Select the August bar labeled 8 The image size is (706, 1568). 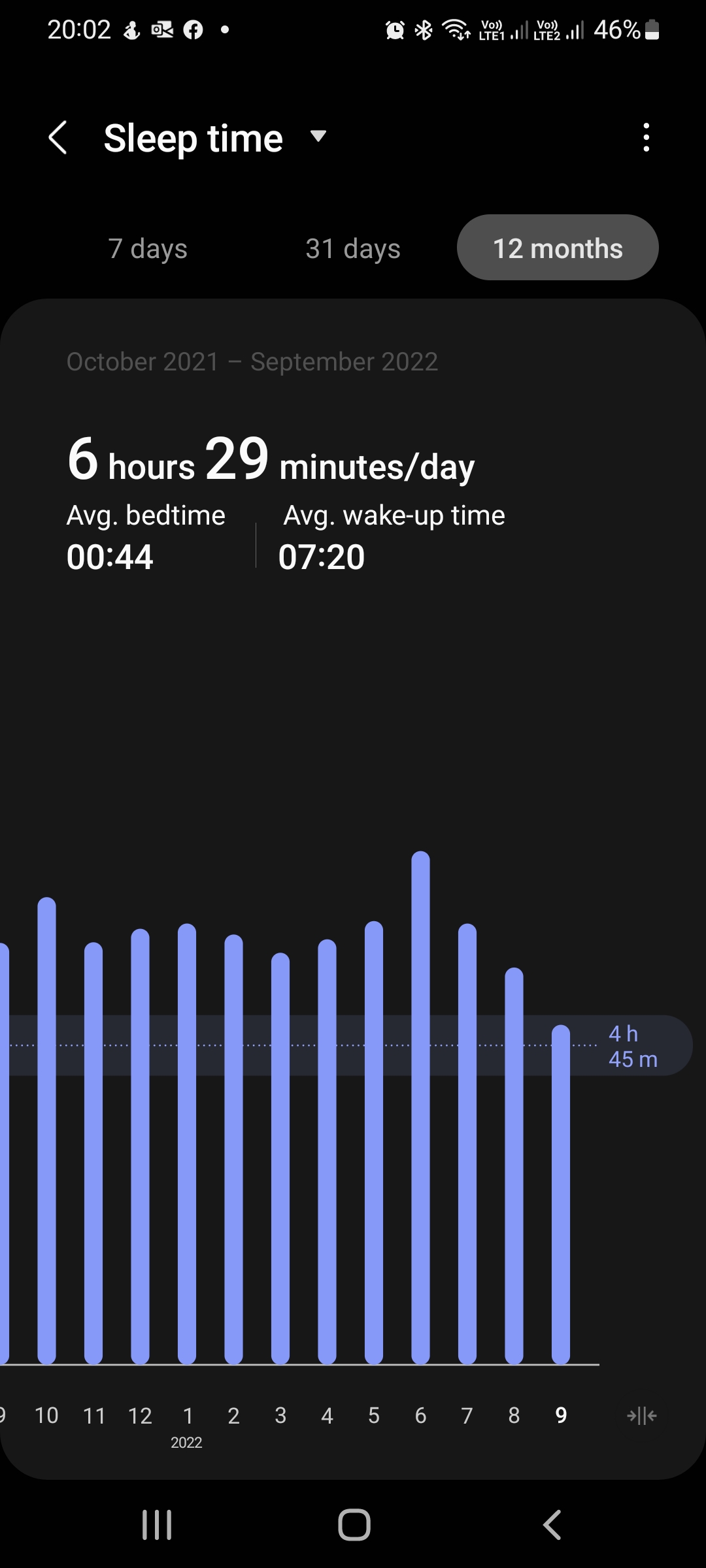pos(514,1169)
